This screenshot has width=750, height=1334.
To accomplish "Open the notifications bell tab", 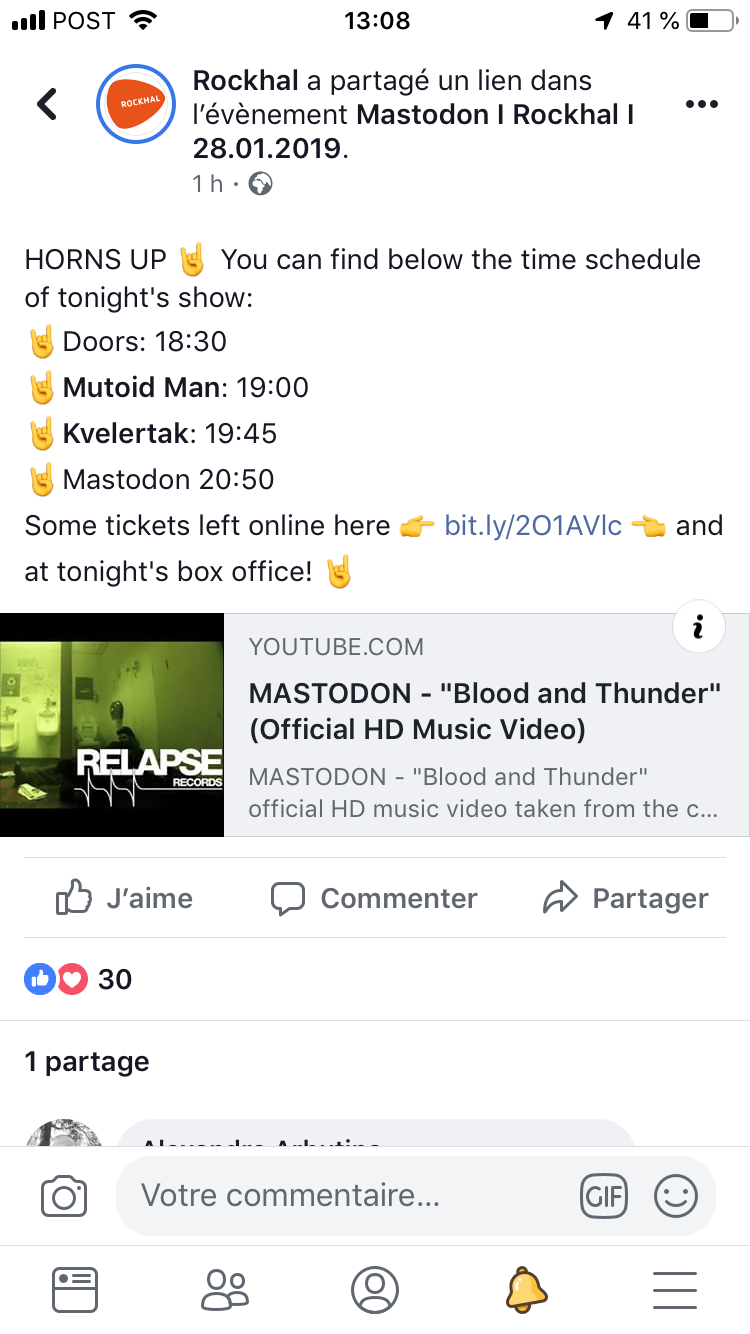I will click(525, 1290).
